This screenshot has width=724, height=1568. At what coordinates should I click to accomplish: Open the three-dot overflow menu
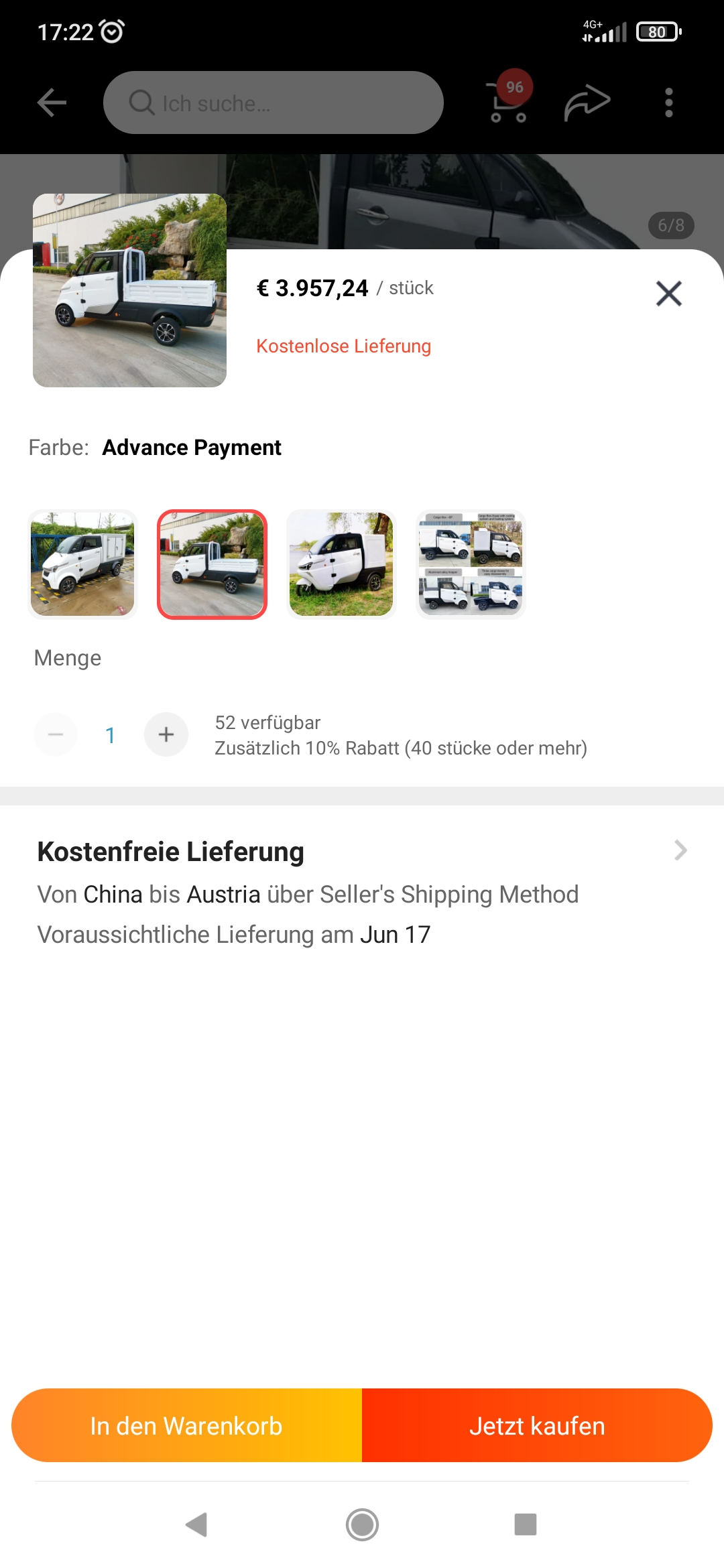tap(668, 103)
